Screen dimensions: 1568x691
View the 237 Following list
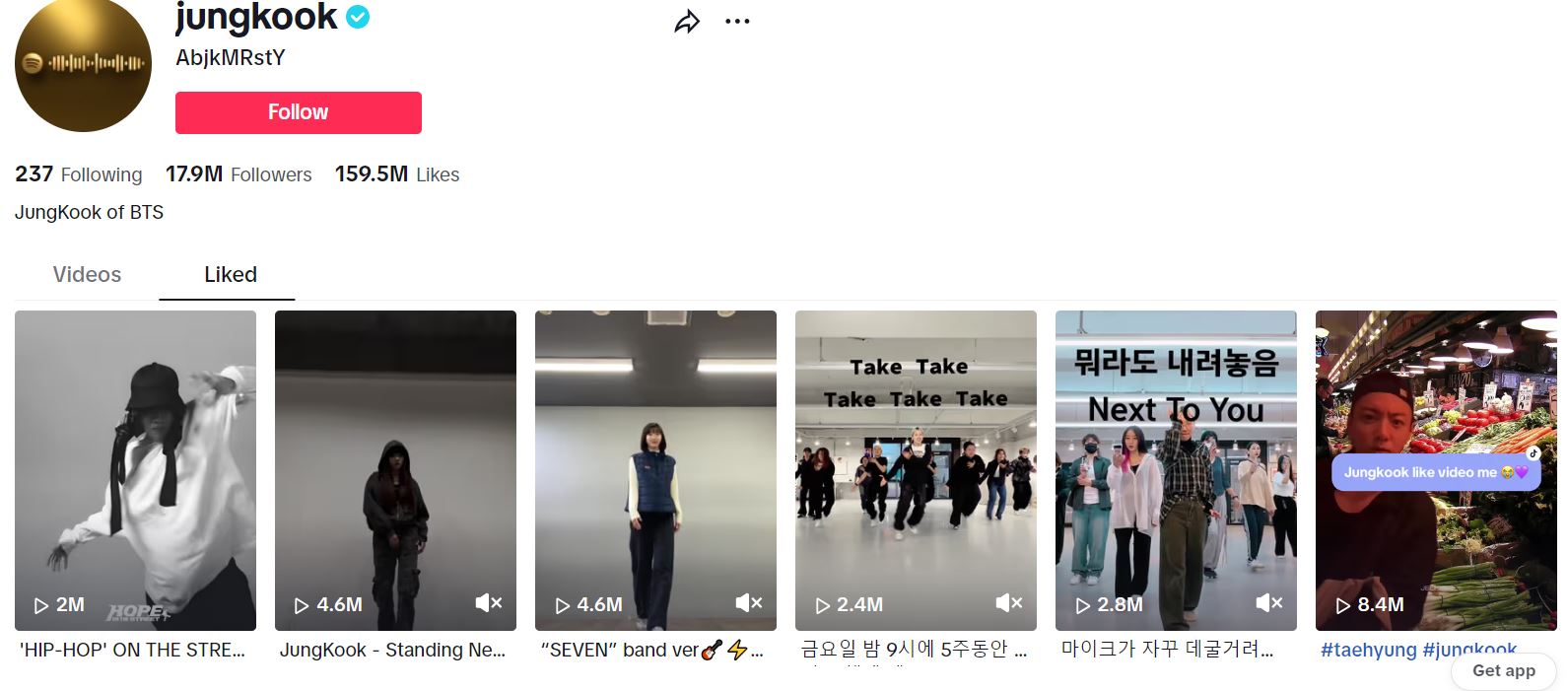click(x=79, y=174)
